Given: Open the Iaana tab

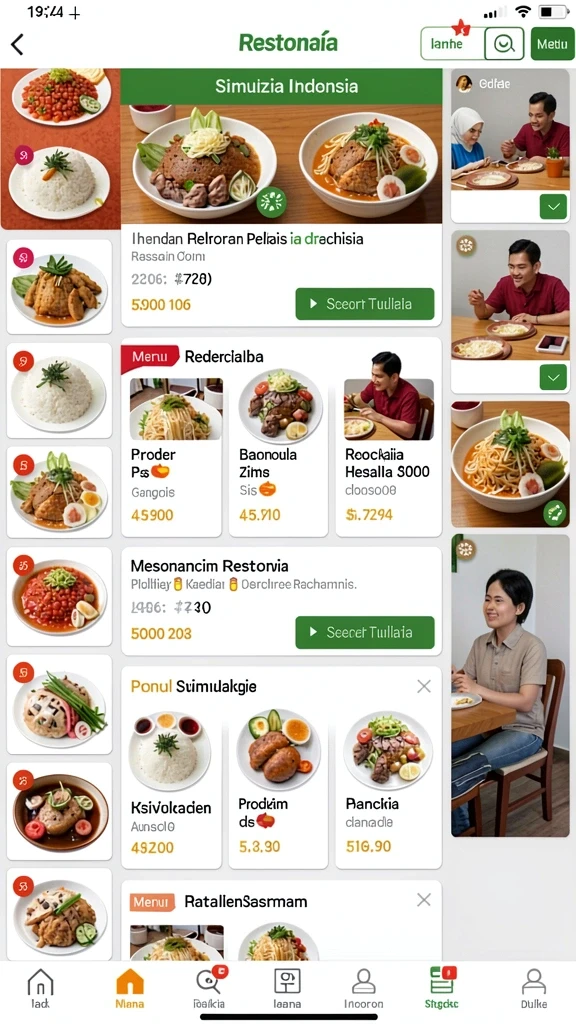Looking at the screenshot, I should [x=287, y=987].
